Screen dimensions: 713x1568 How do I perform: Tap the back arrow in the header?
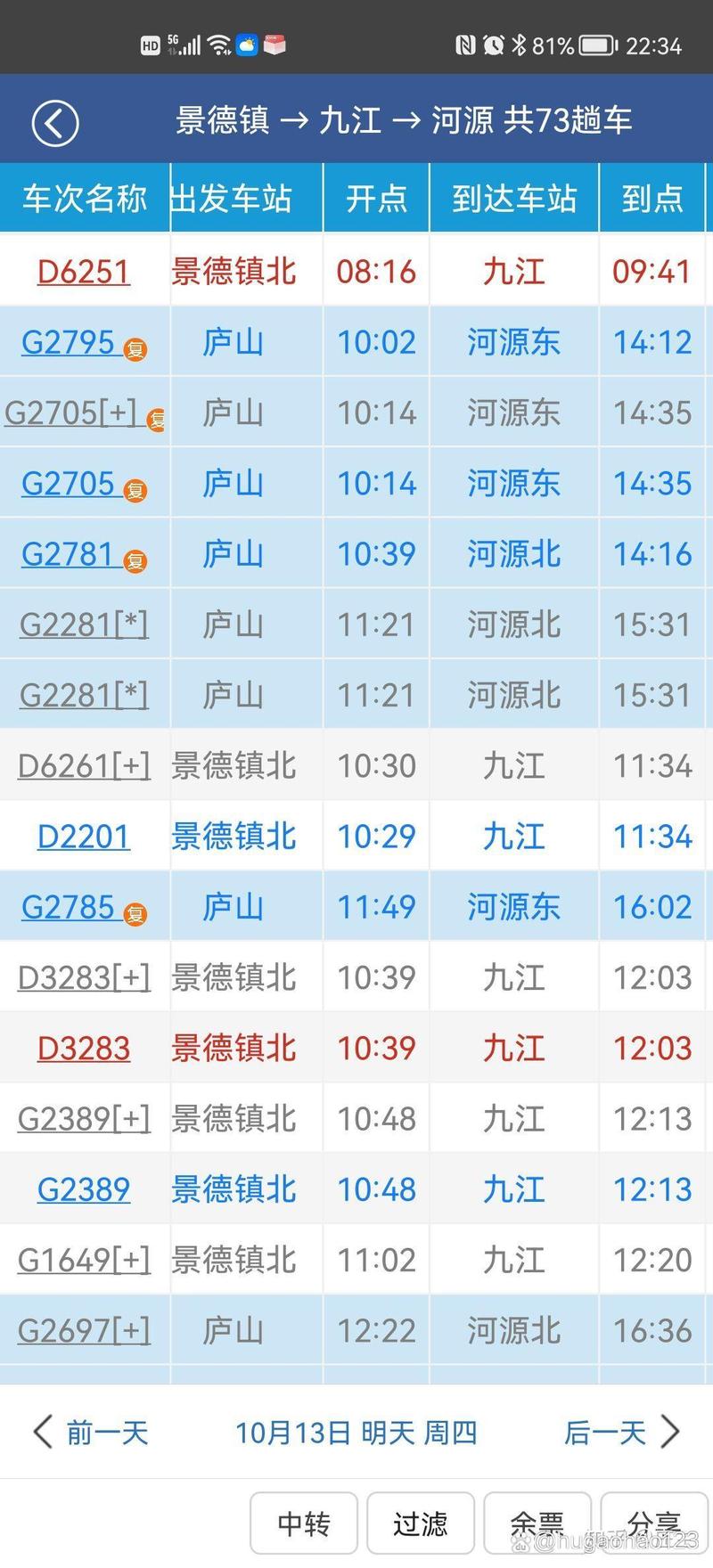55,120
